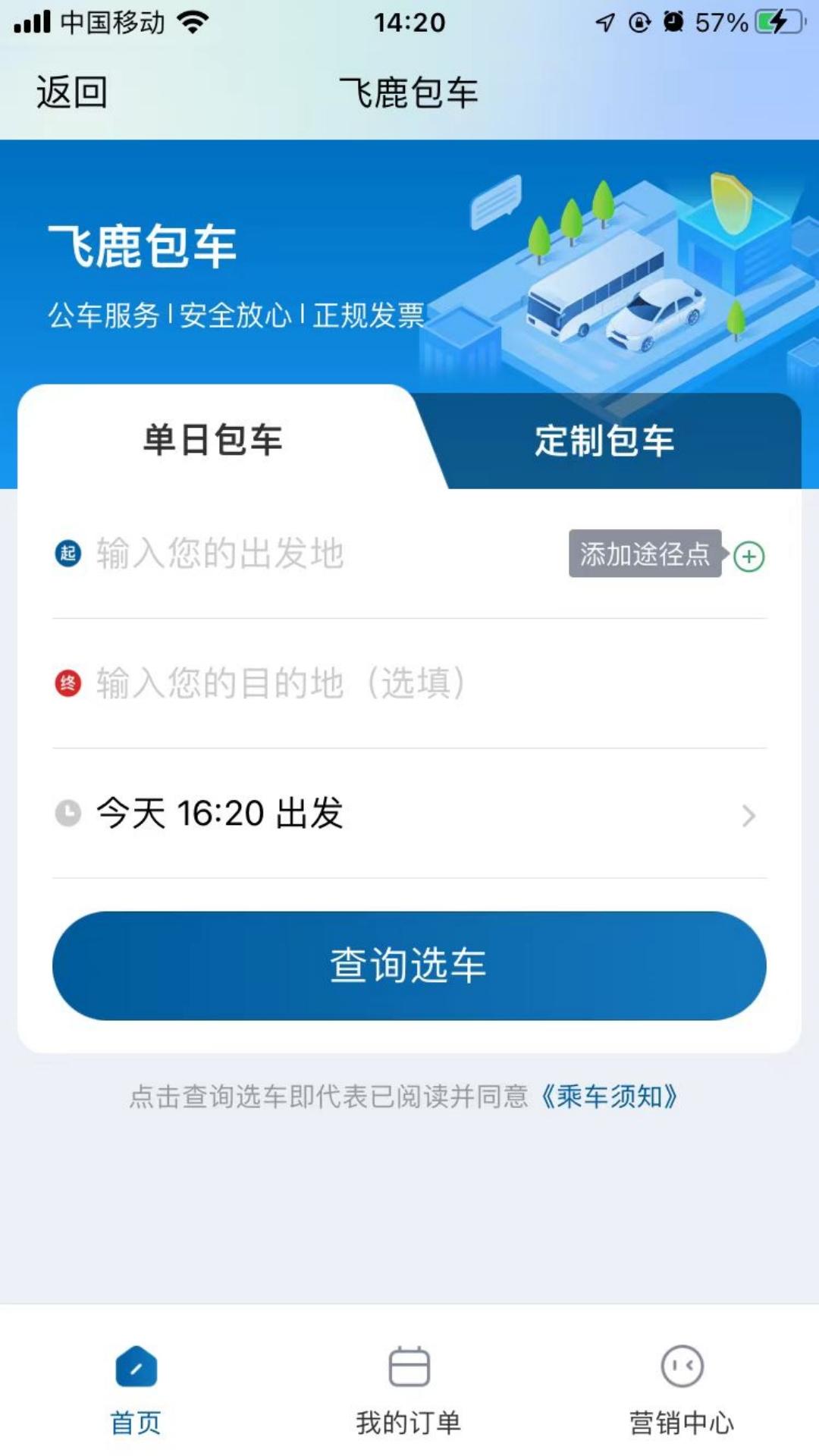This screenshot has width=819, height=1456.
Task: Switch to the 单日包车 tab
Action: [213, 441]
